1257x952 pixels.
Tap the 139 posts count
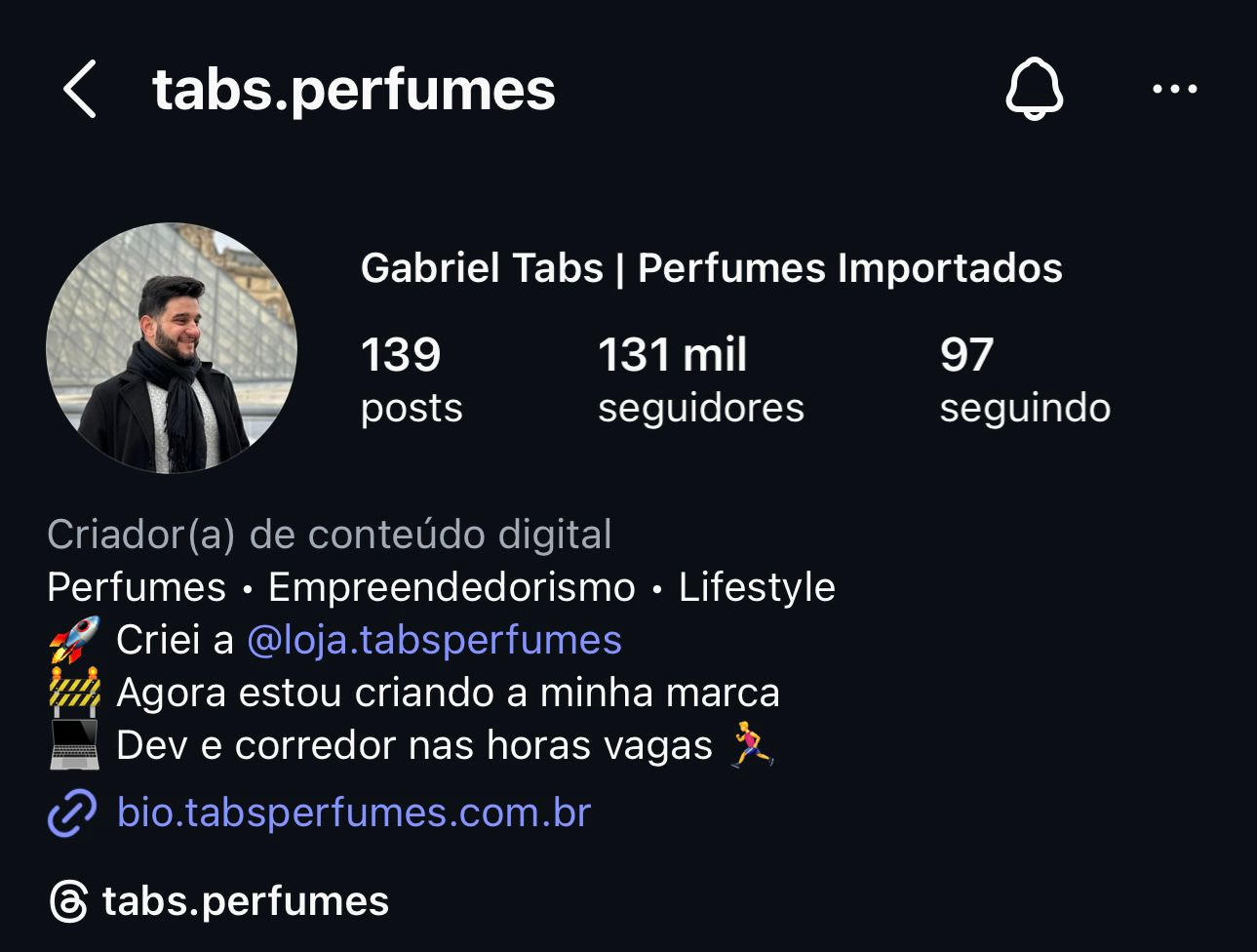pos(411,379)
